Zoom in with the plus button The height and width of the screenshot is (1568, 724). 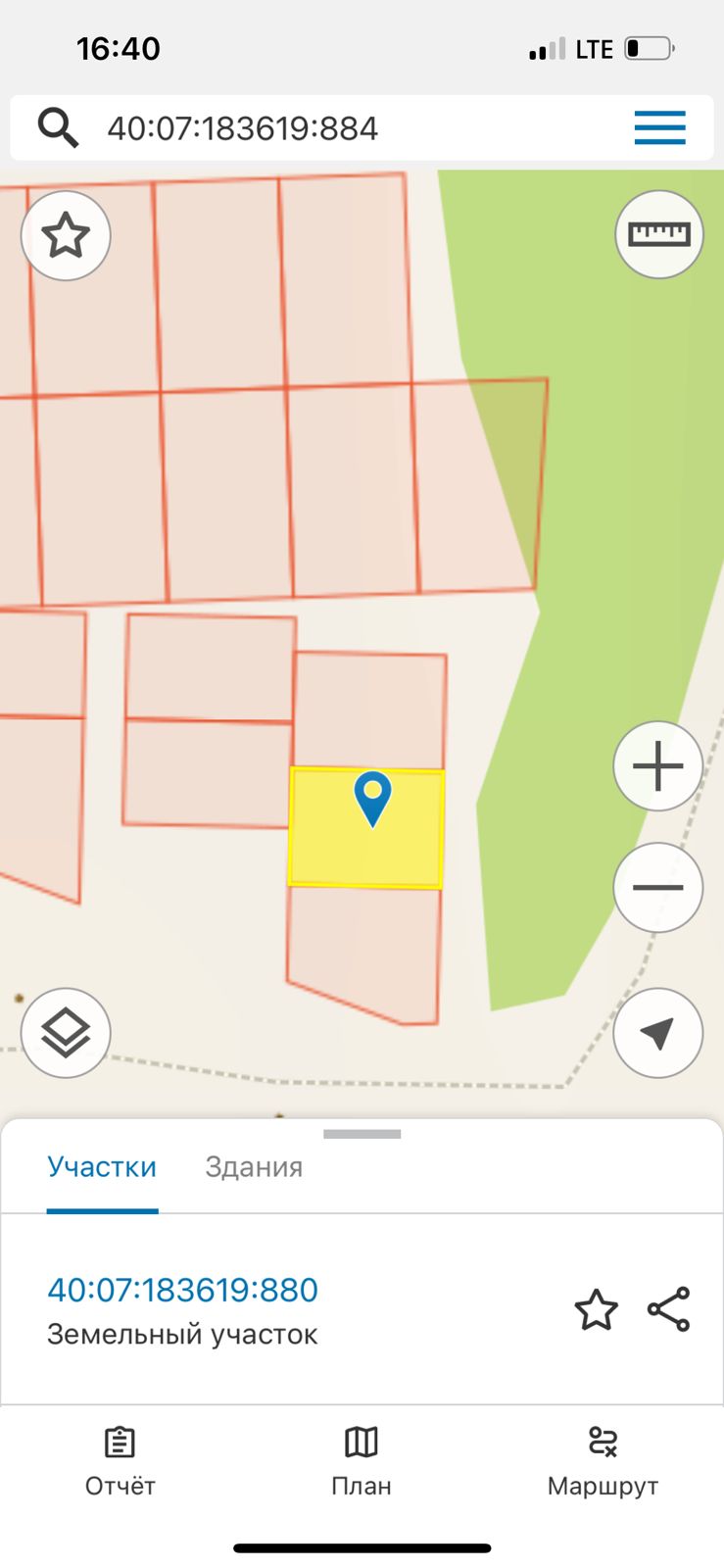pyautogui.click(x=658, y=766)
